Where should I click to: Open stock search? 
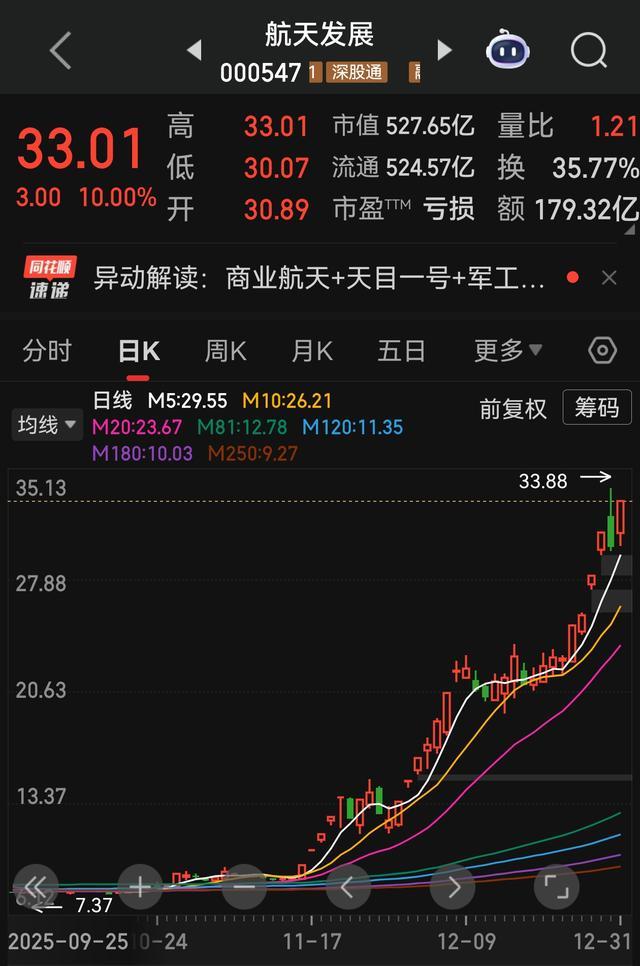click(589, 49)
